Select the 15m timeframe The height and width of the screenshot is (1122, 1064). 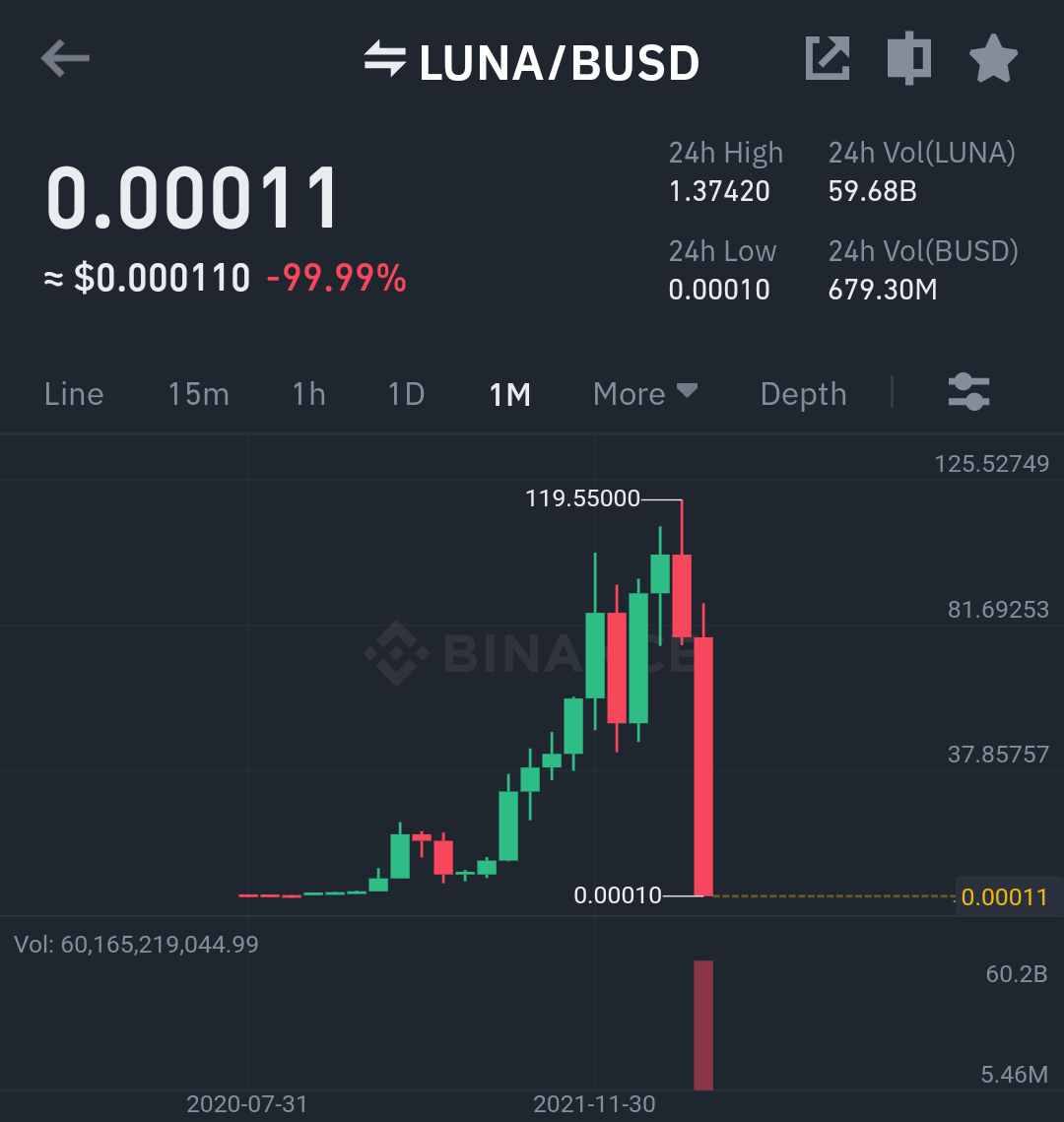[199, 393]
